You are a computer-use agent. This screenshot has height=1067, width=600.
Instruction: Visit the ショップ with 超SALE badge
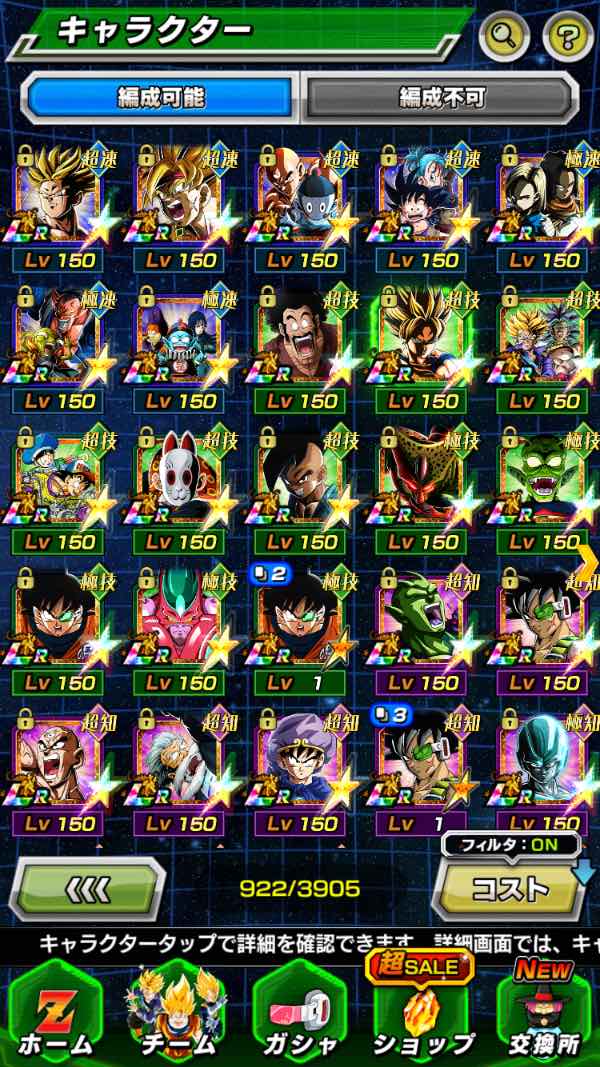point(422,1012)
